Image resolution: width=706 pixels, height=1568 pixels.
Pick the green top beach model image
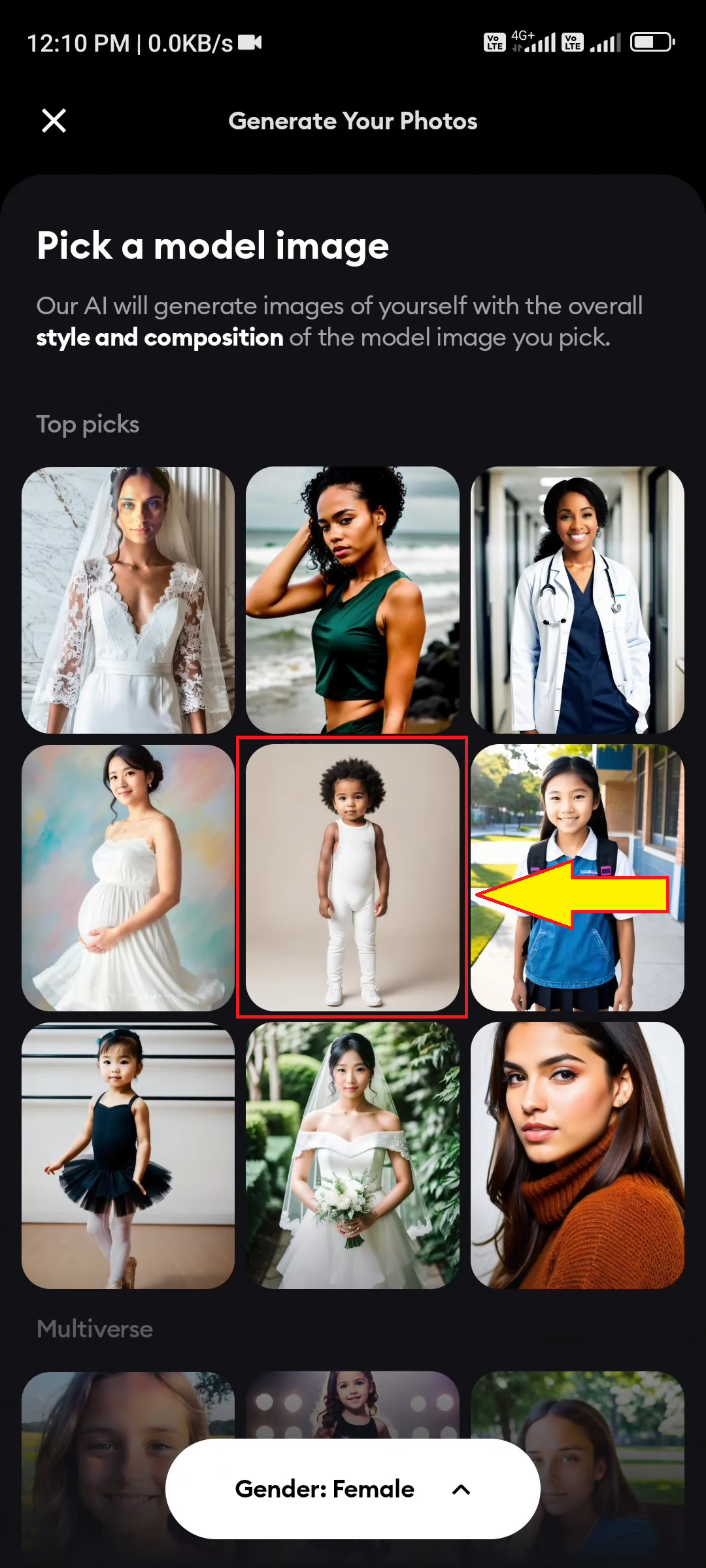[352, 600]
